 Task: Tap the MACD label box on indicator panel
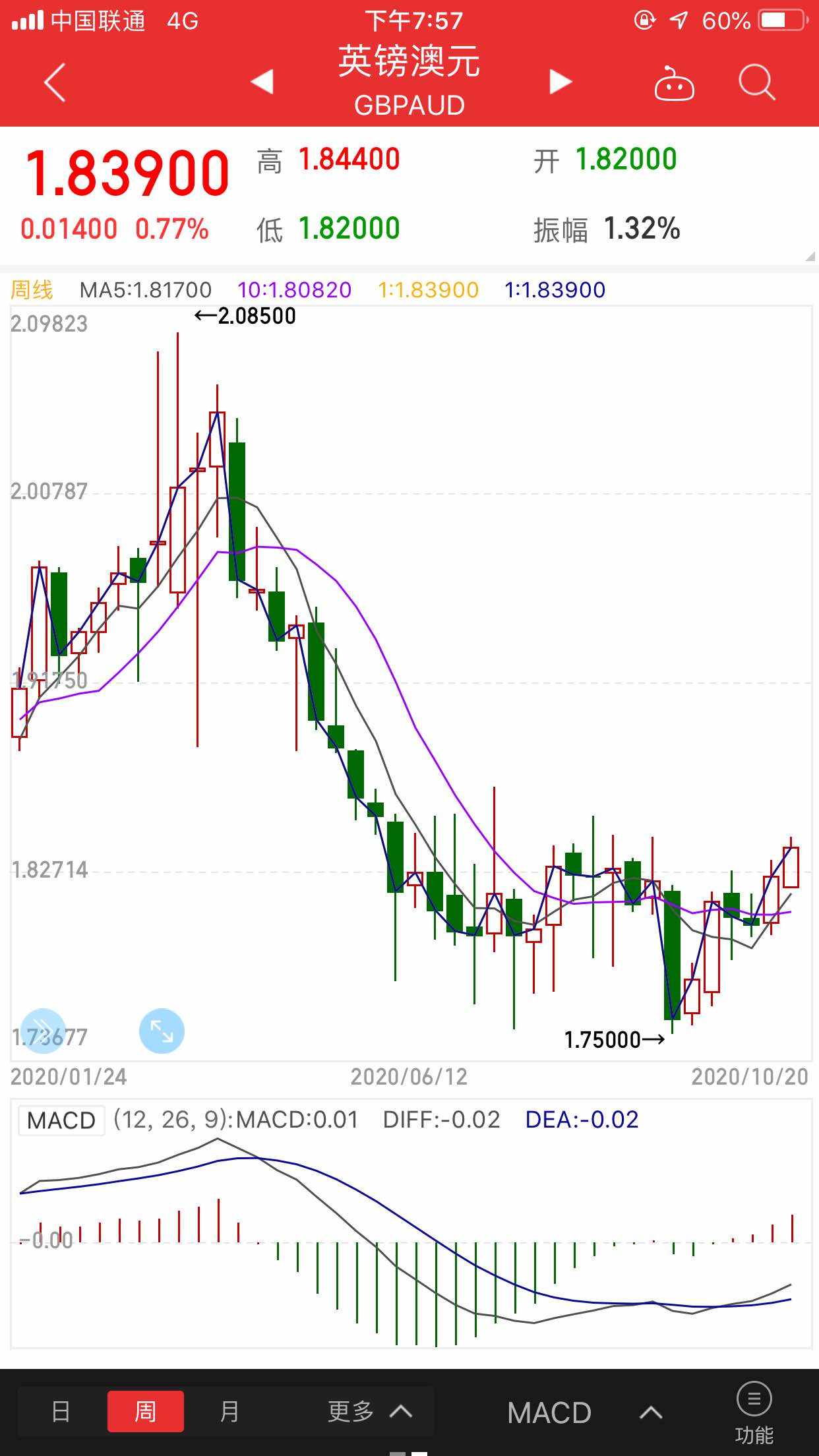pos(61,1120)
